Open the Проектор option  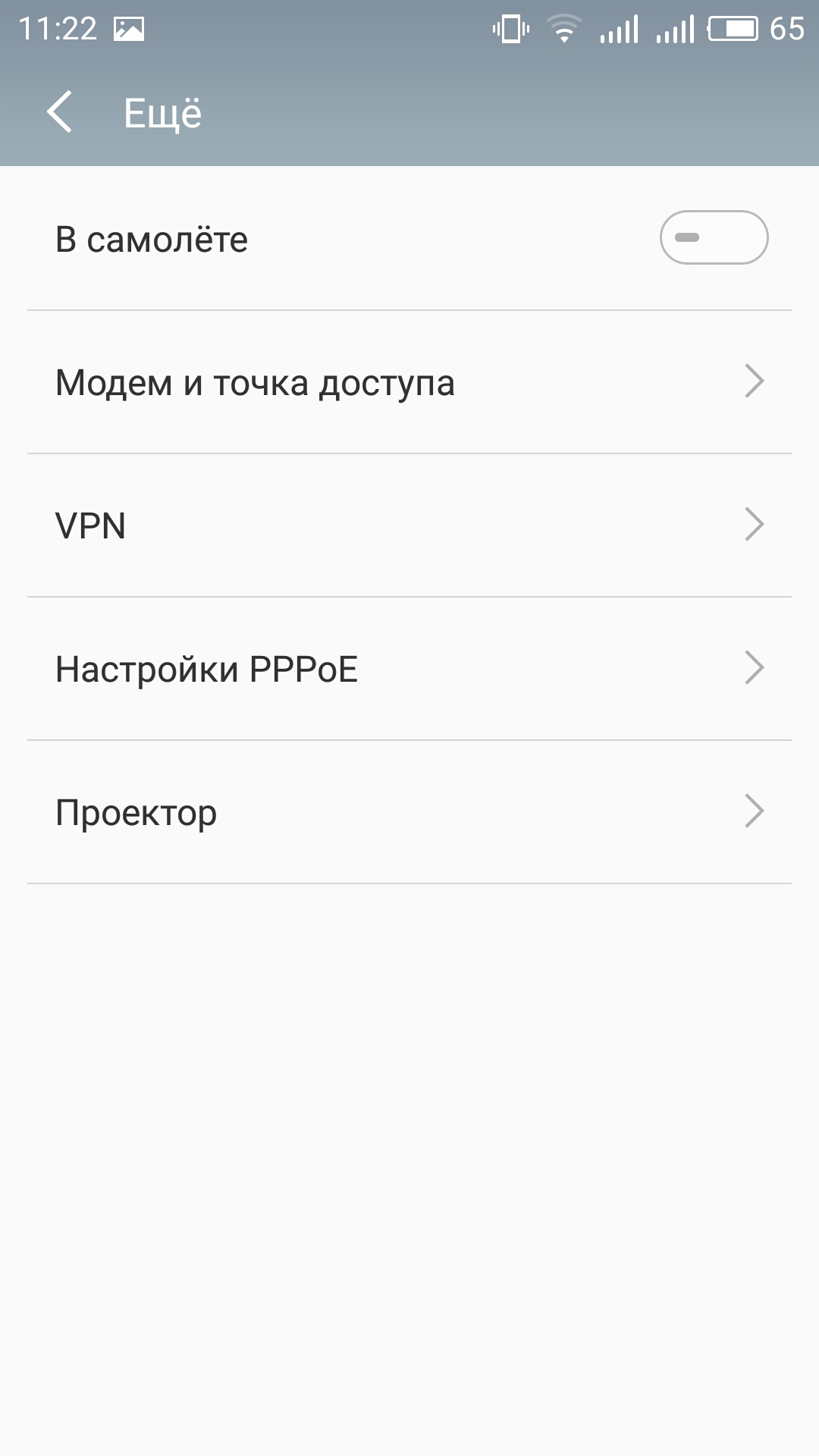(409, 811)
